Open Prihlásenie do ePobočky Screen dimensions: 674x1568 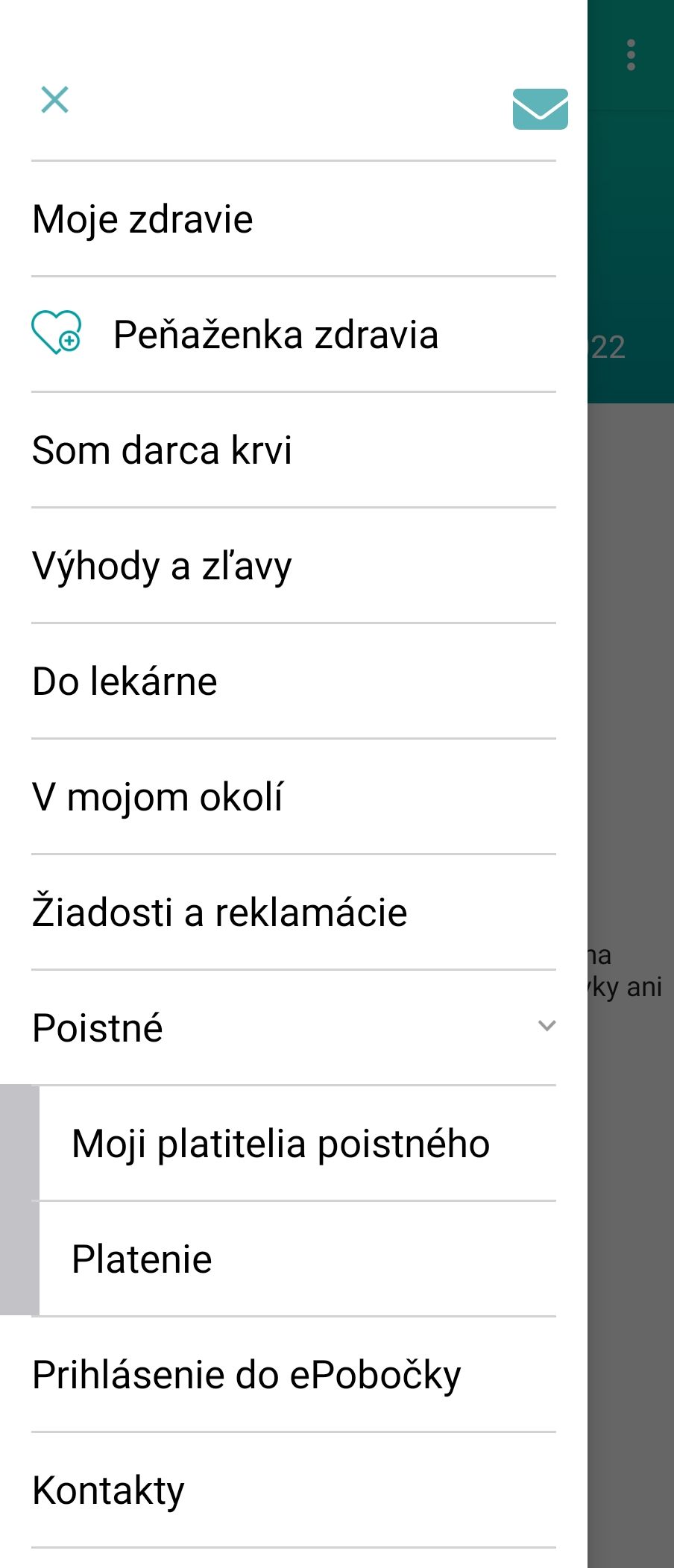(x=247, y=1375)
